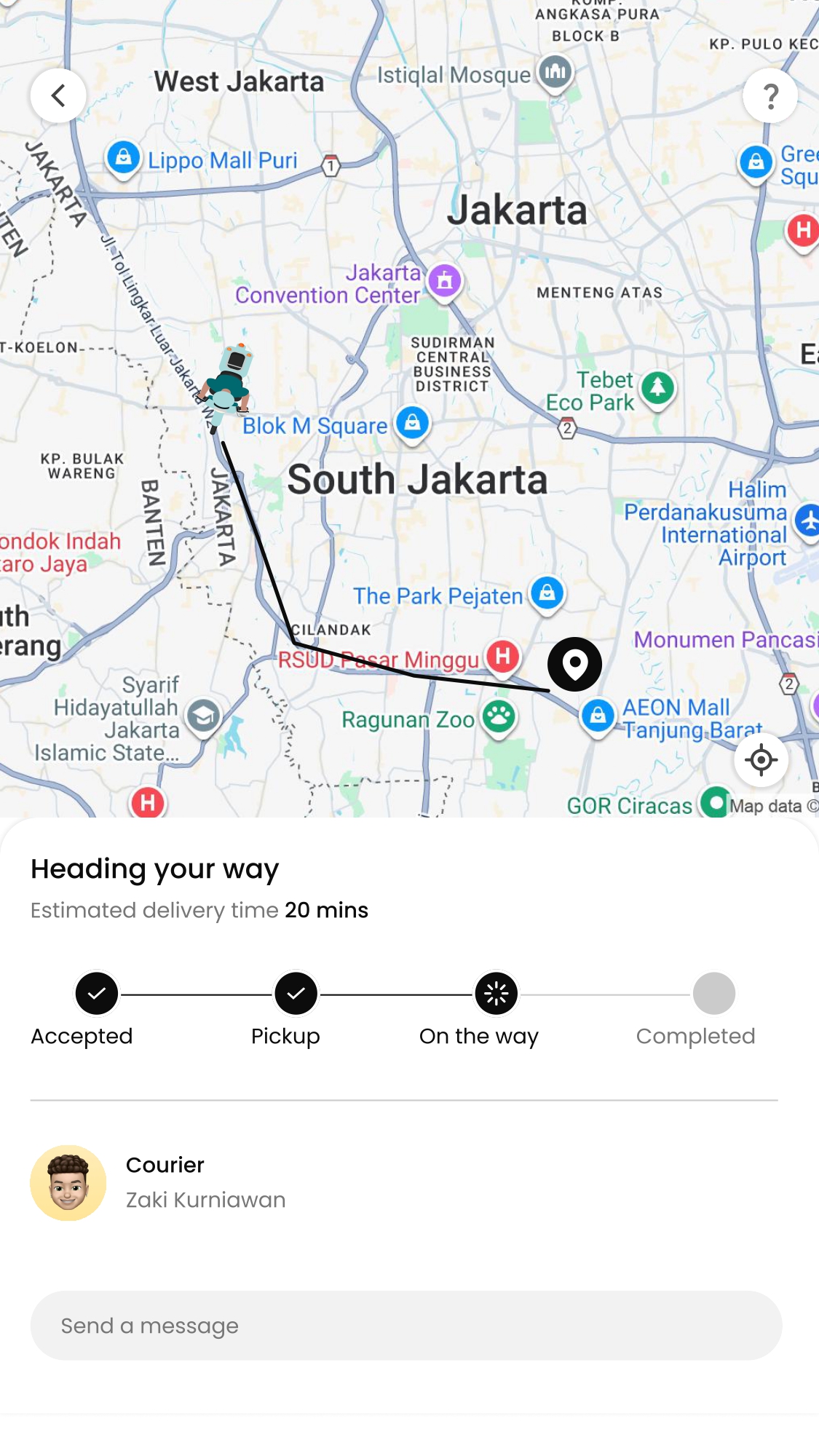Tap the Send a message field
Viewport: 819px width, 1456px height.
406,1326
